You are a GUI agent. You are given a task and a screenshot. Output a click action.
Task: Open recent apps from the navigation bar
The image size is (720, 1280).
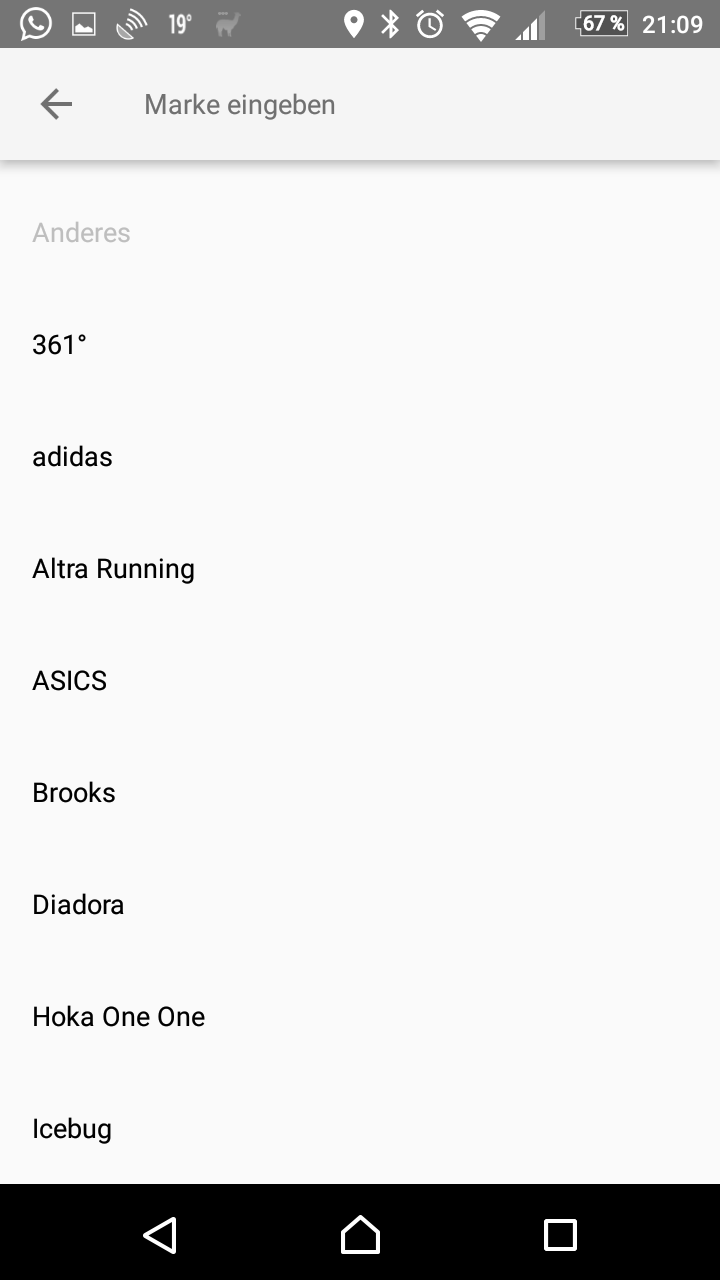(x=560, y=1235)
